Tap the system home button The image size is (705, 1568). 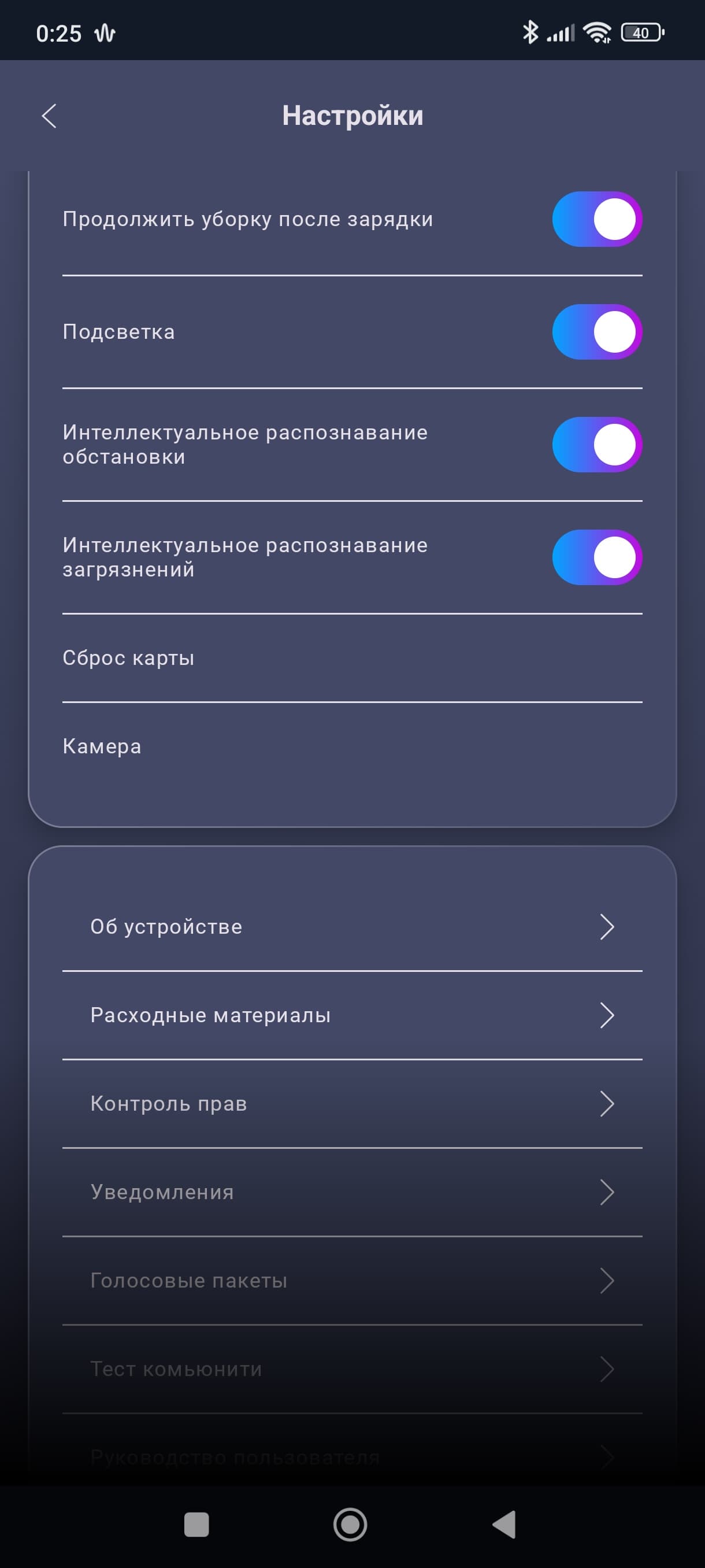(350, 1525)
